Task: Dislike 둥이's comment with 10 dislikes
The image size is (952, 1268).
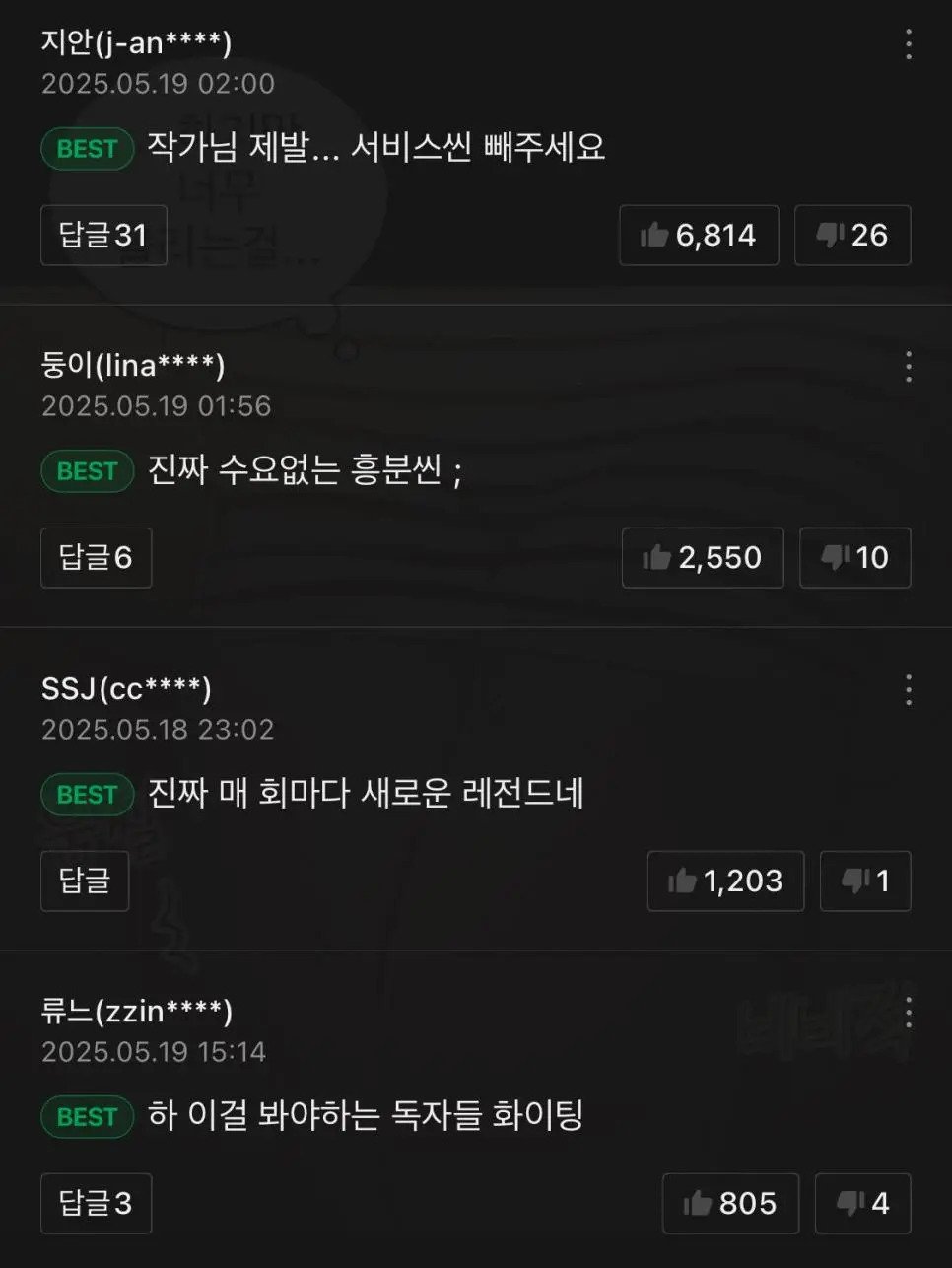Action: (x=854, y=558)
